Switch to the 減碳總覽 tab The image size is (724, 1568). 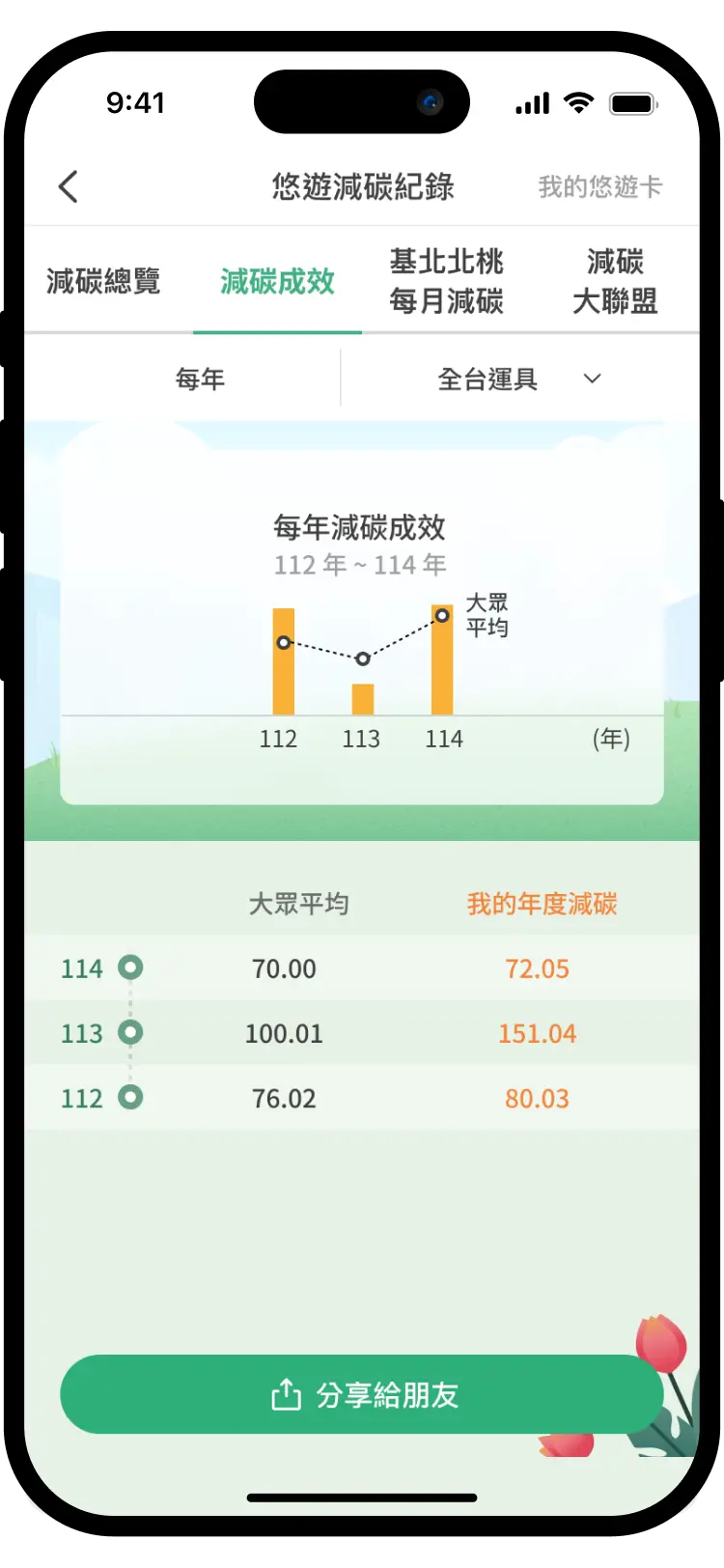point(103,281)
